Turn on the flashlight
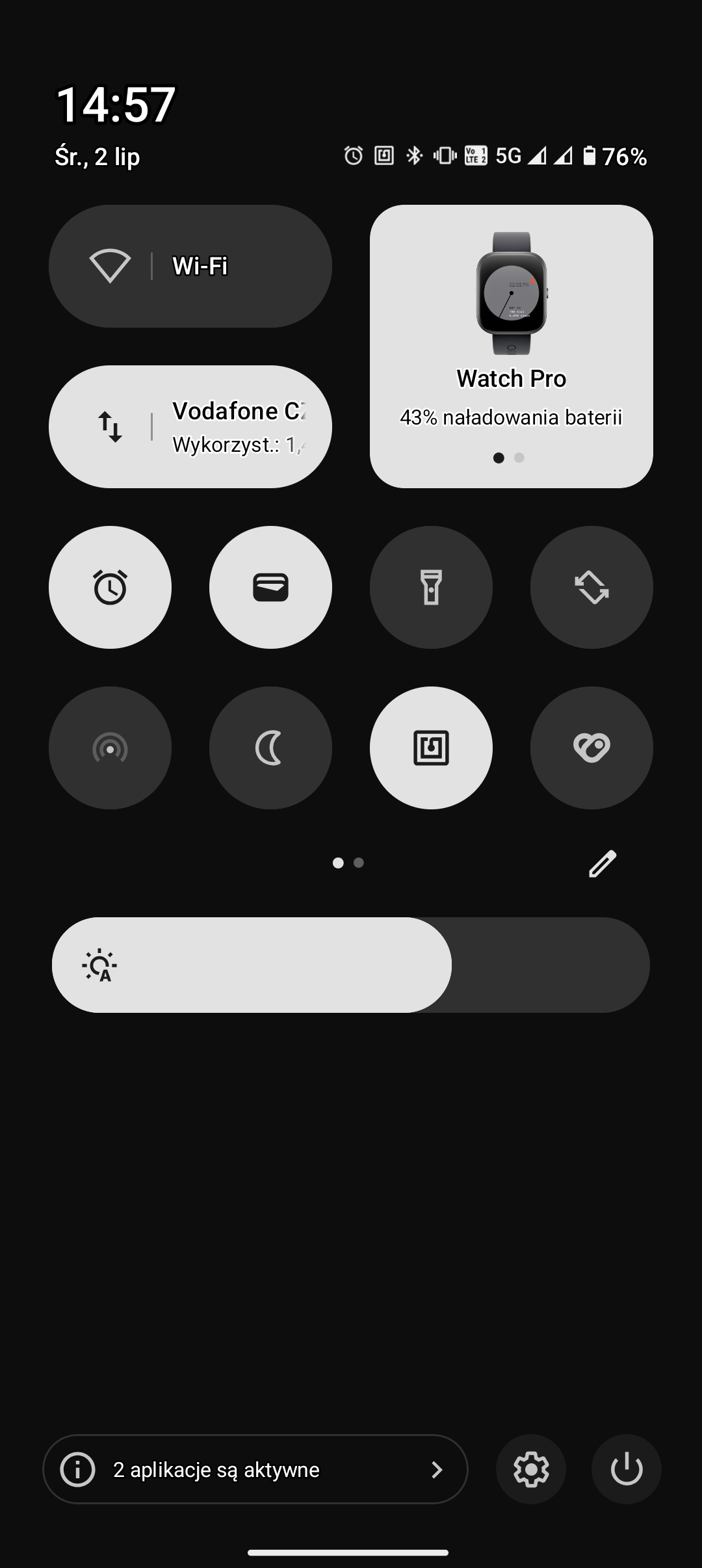Viewport: 702px width, 1568px height. click(x=431, y=587)
